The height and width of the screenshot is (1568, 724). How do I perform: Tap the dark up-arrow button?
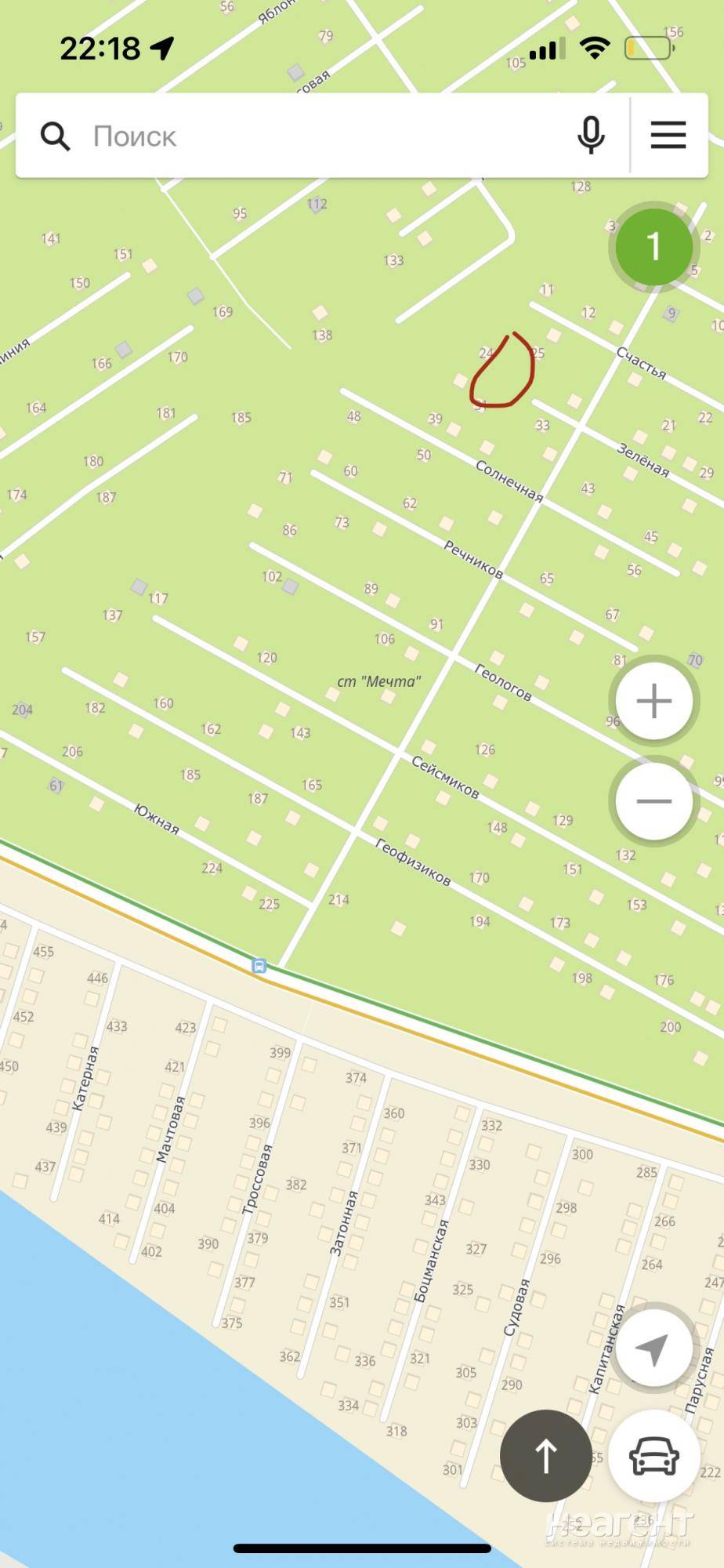[x=545, y=1455]
